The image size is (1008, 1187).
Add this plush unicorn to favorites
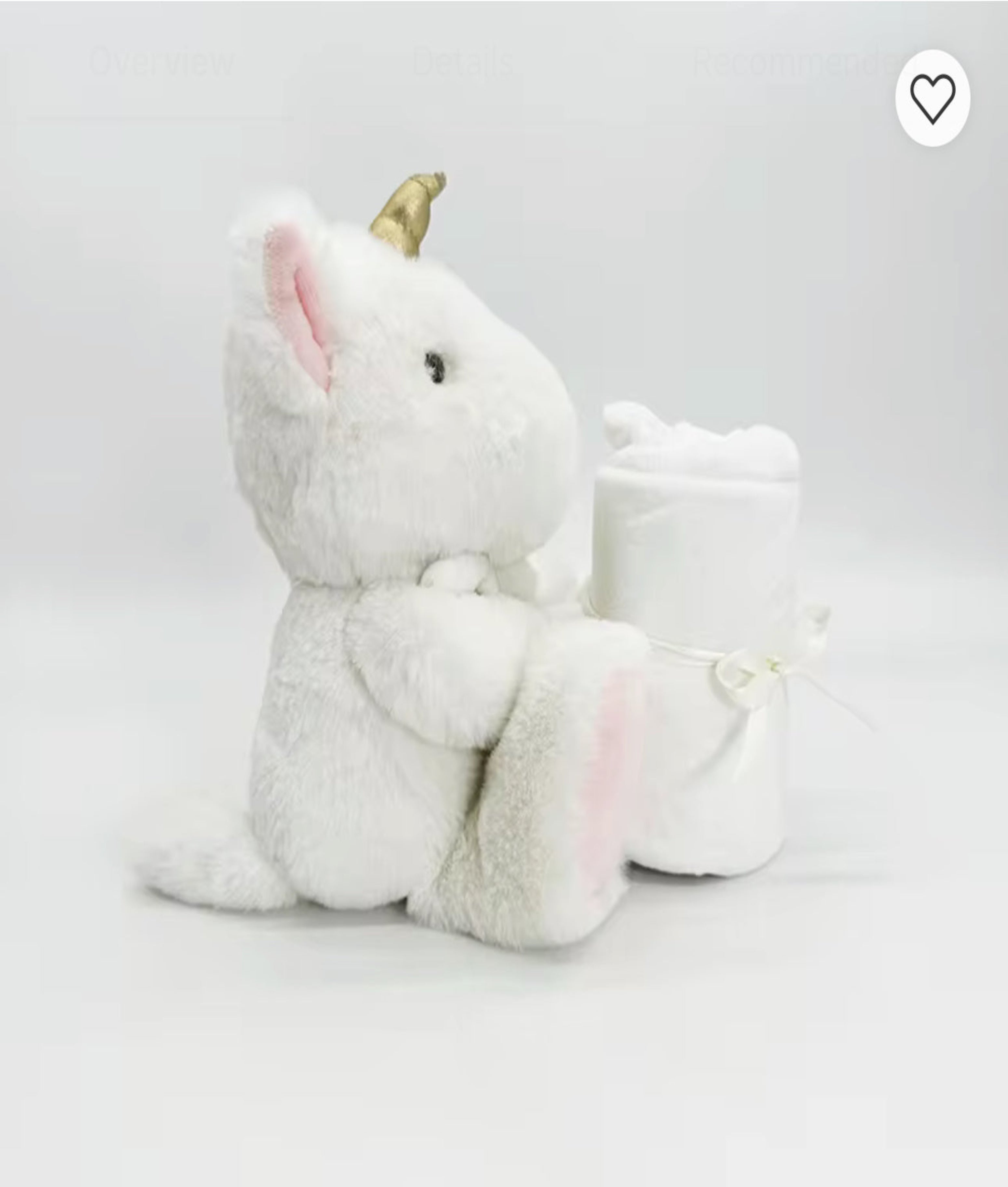tap(932, 98)
